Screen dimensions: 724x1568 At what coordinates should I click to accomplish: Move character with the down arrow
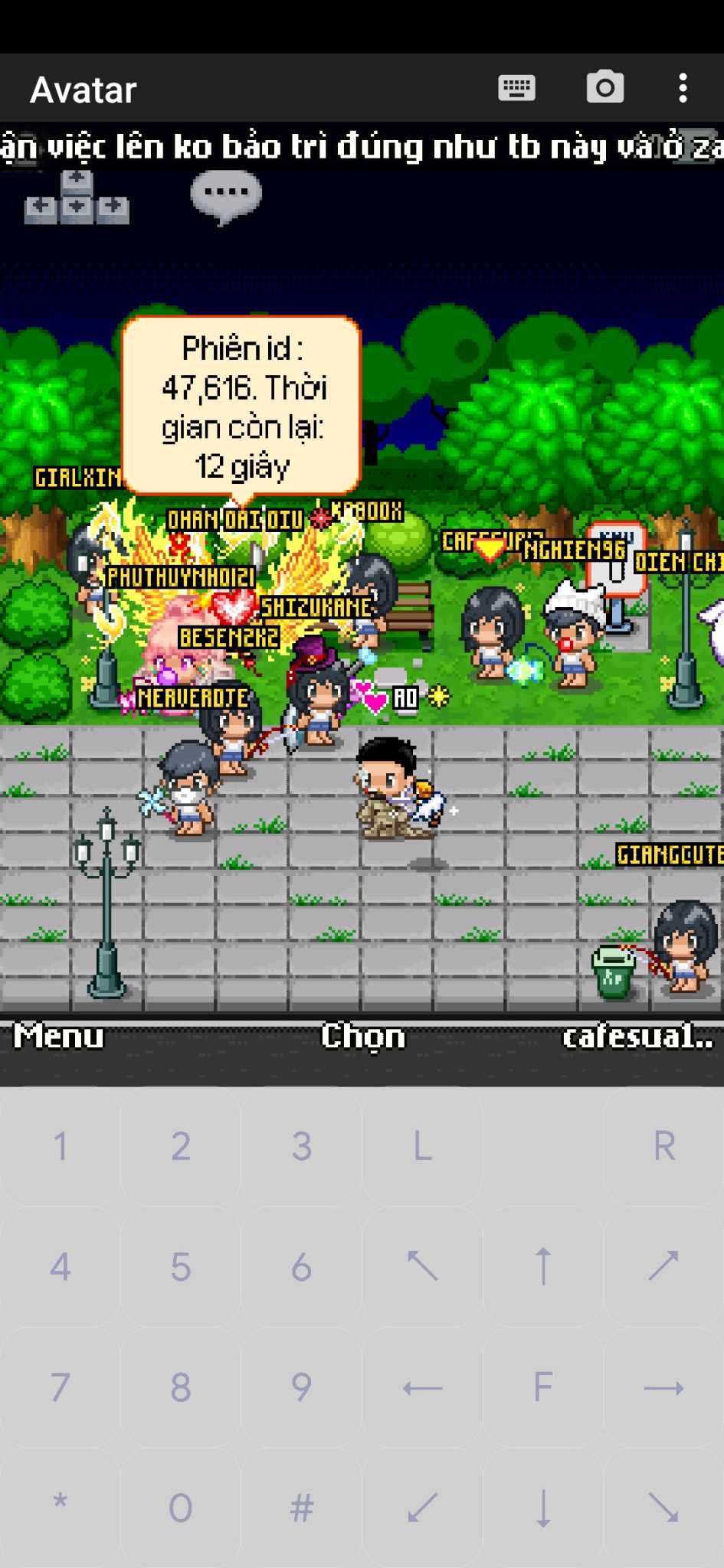click(x=542, y=1508)
